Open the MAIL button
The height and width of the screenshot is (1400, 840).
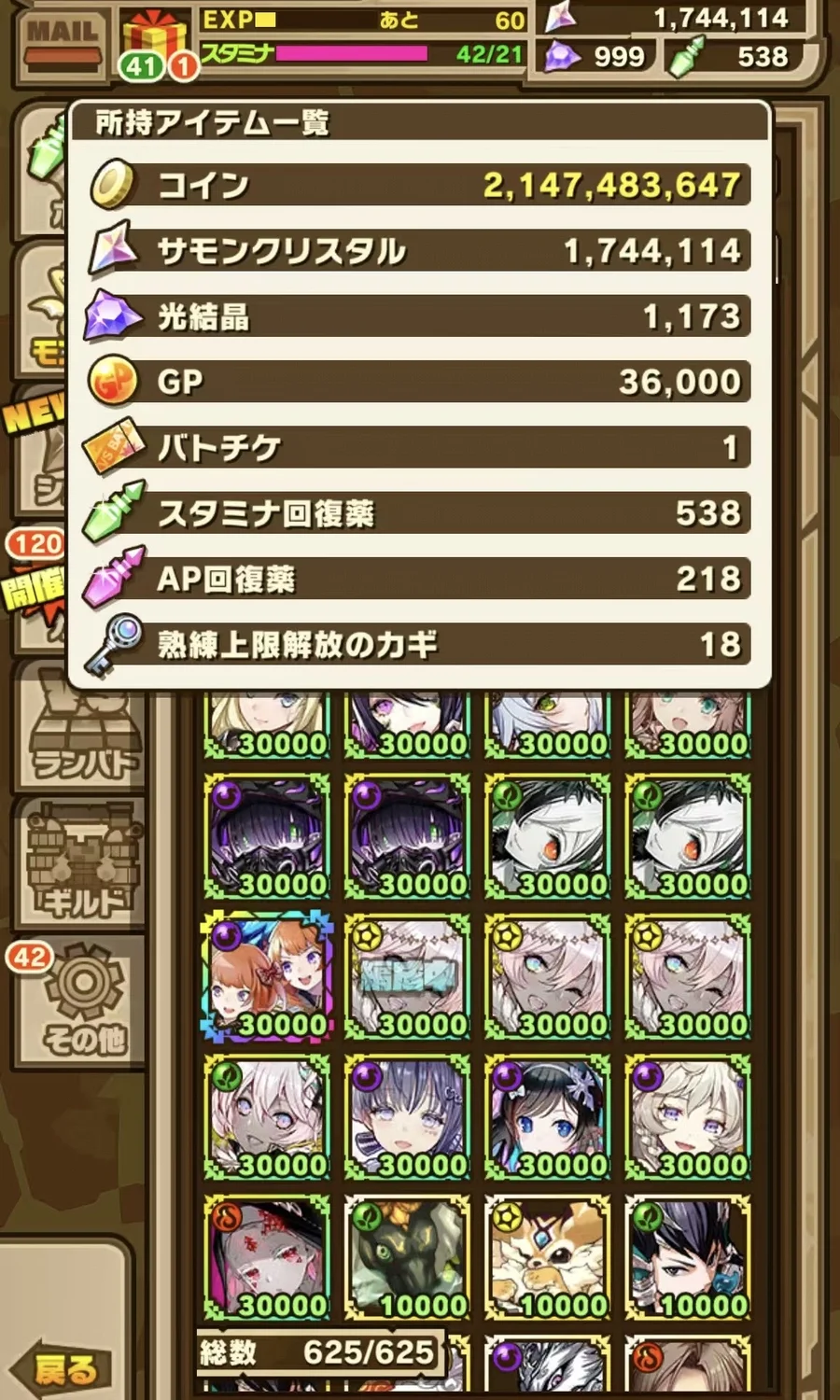pyautogui.click(x=62, y=44)
